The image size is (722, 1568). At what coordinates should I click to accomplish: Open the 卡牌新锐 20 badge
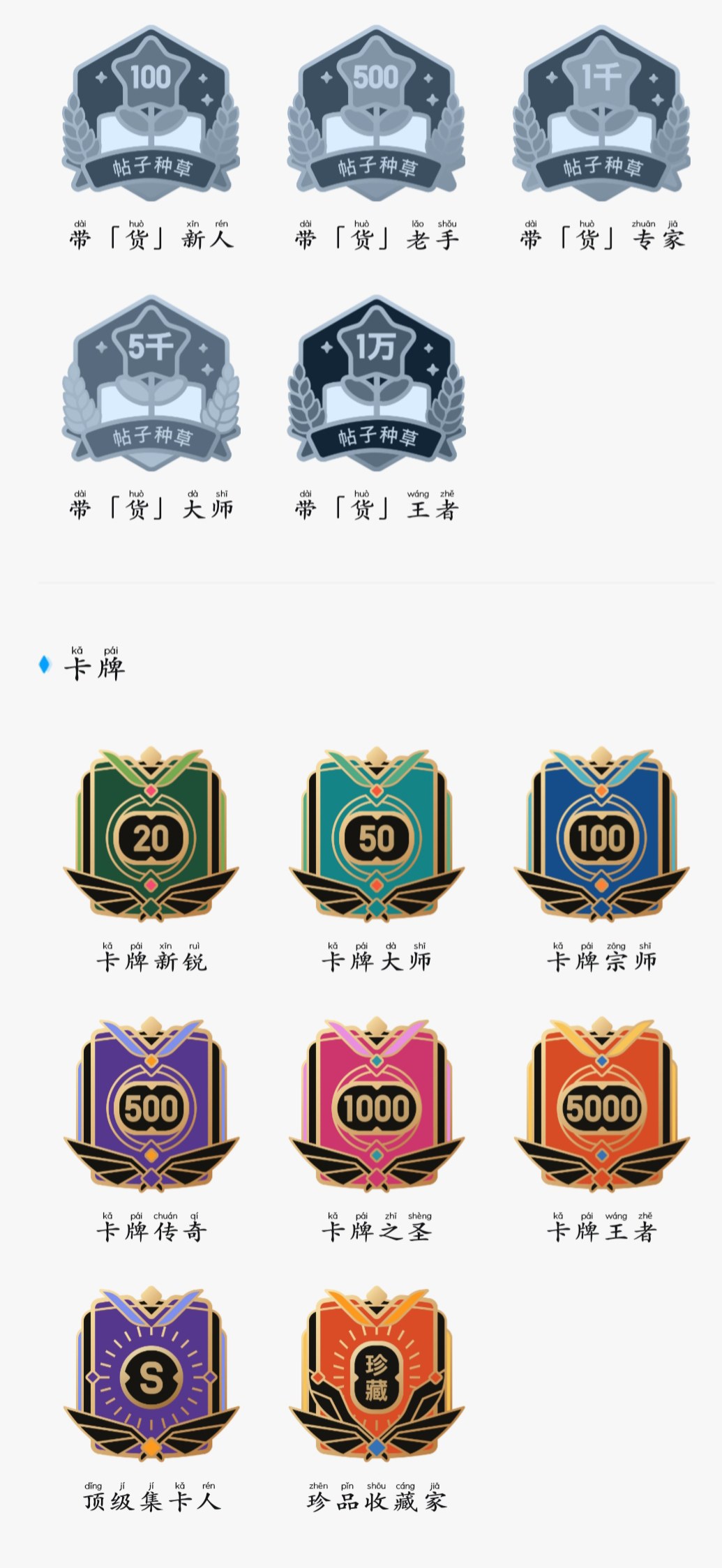coord(151,834)
